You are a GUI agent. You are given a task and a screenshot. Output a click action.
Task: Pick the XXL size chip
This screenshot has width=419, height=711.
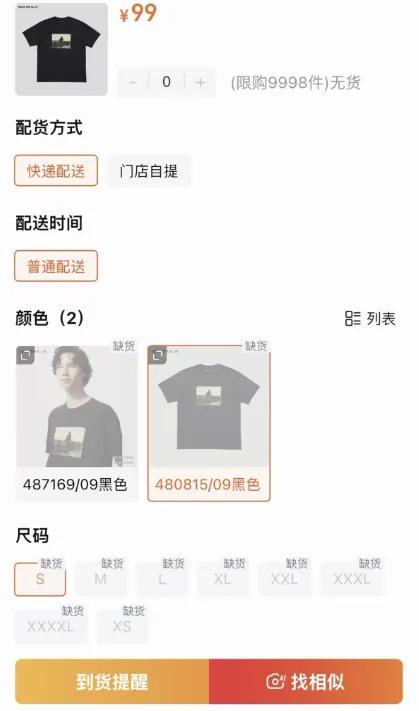(x=284, y=579)
